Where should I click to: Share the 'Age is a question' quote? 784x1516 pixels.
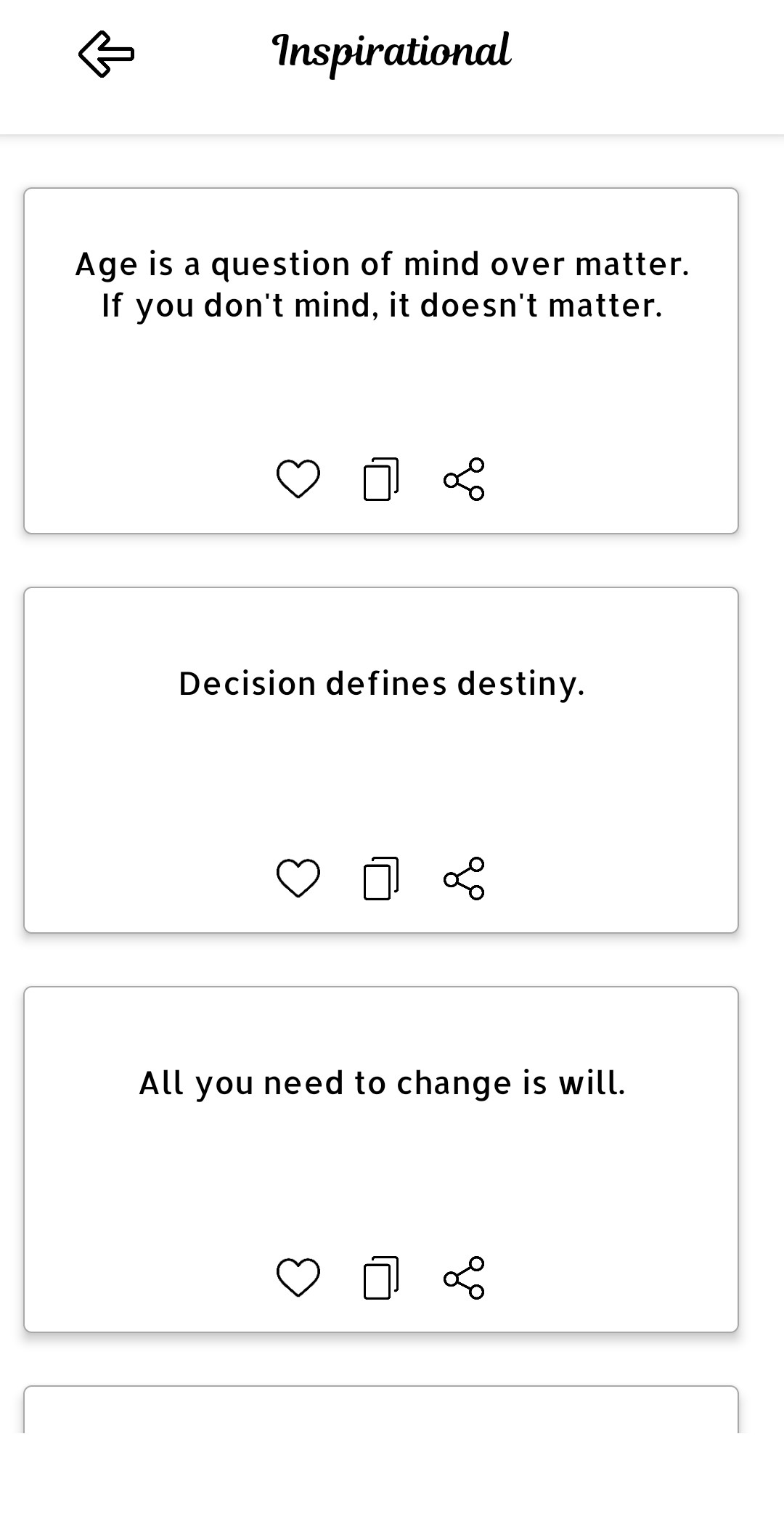tap(464, 479)
